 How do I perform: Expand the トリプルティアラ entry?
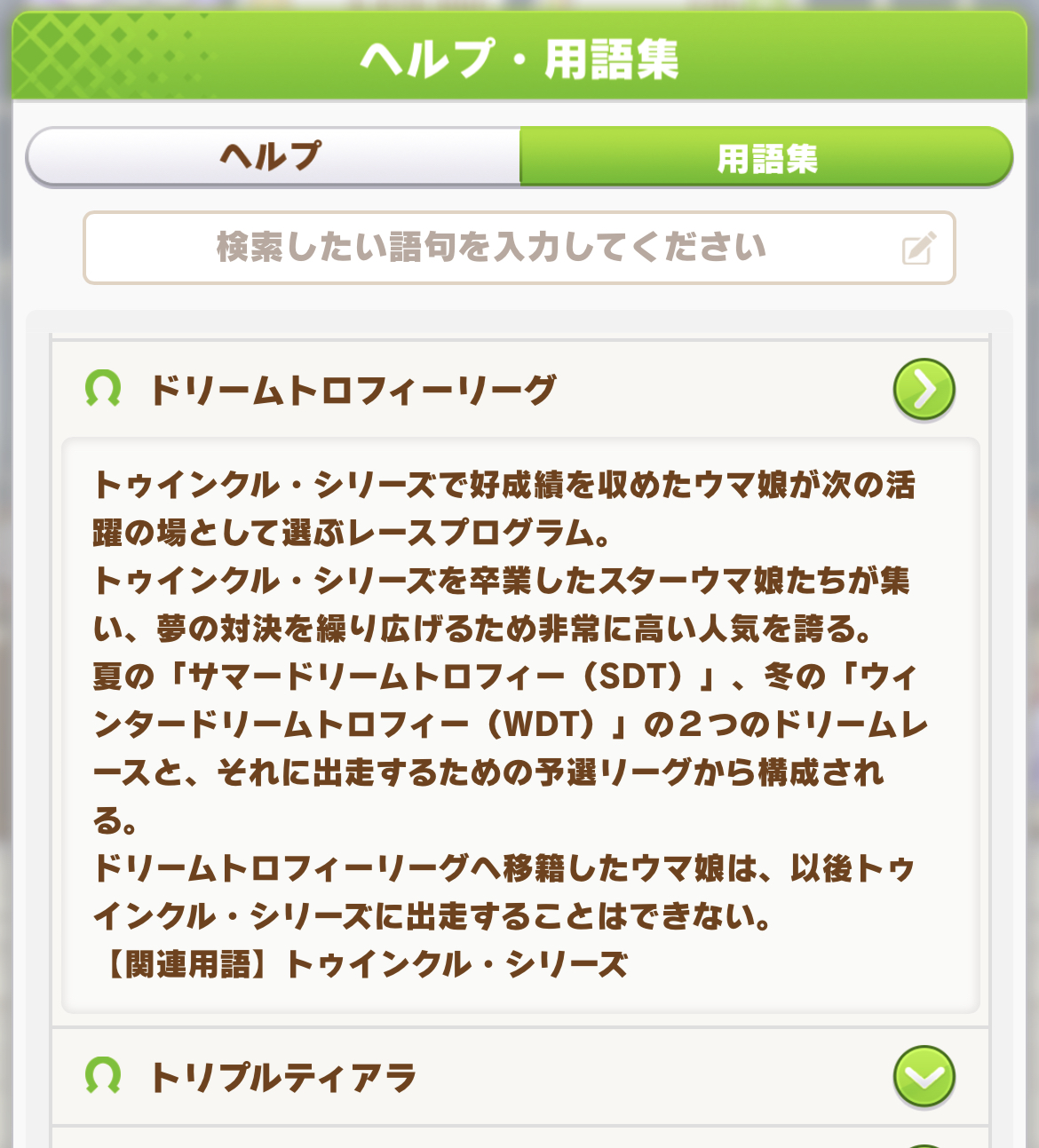924,1076
